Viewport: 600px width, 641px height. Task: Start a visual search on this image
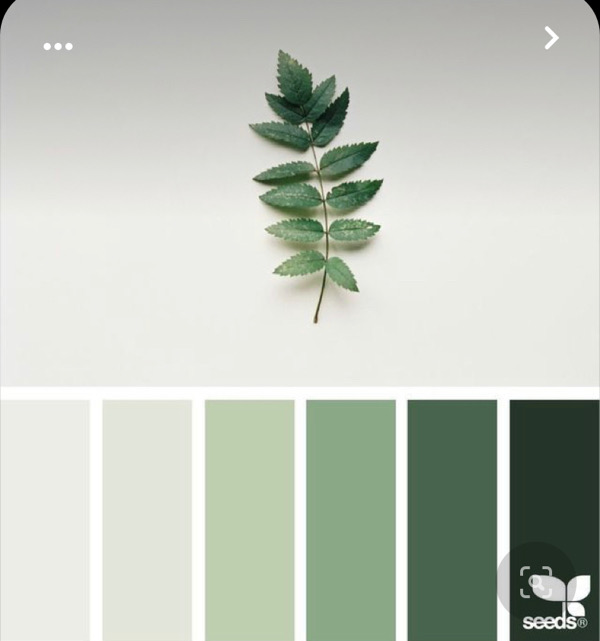535,582
